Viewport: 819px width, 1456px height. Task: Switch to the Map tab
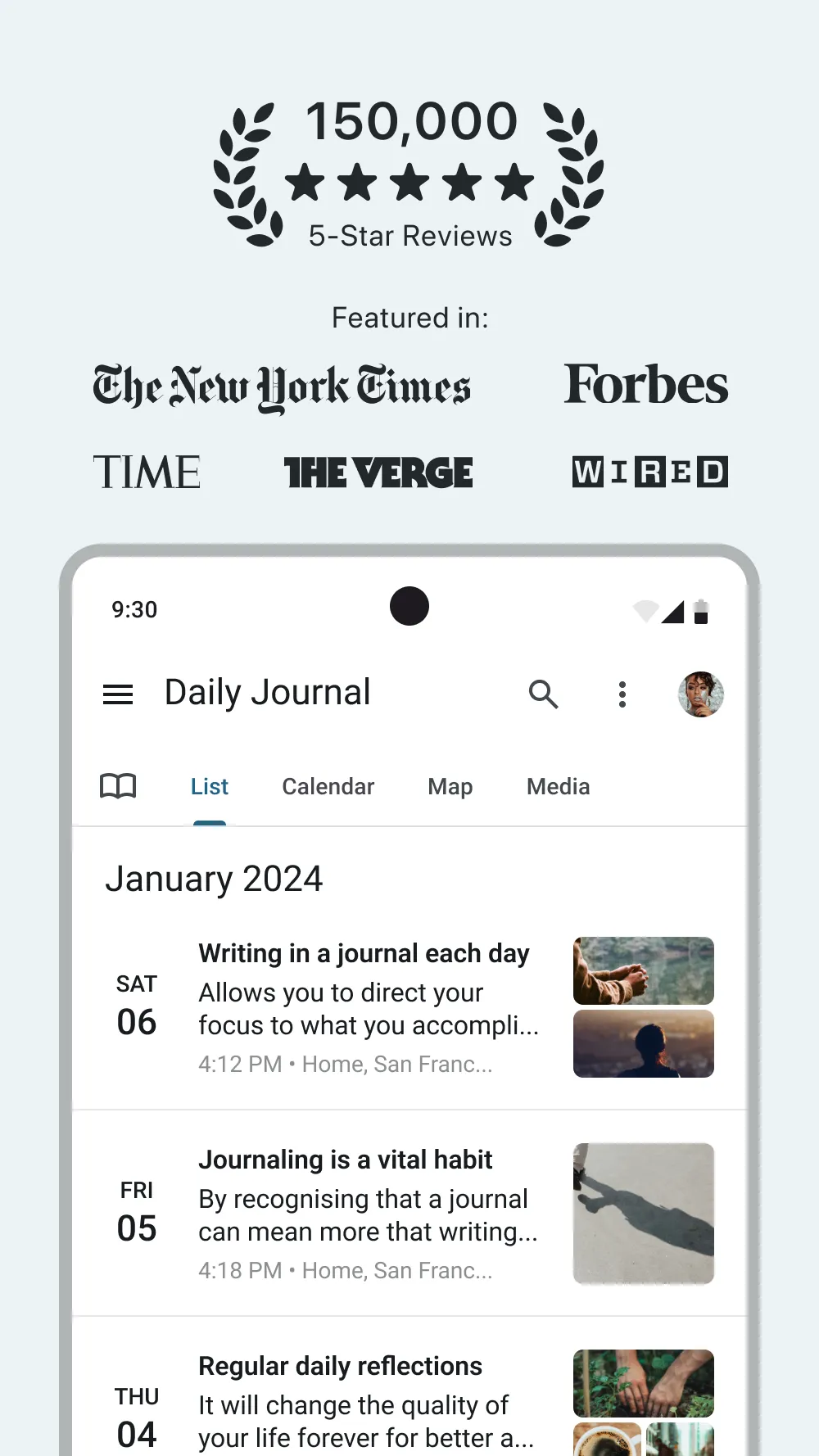(450, 786)
